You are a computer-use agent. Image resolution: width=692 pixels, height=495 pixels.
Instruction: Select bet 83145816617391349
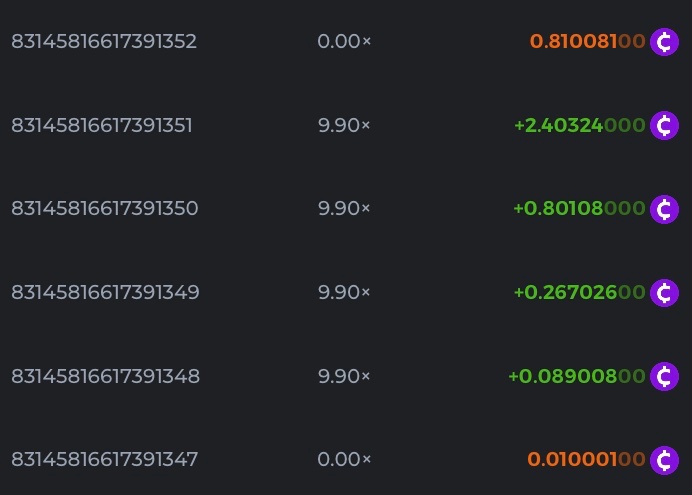(x=105, y=293)
